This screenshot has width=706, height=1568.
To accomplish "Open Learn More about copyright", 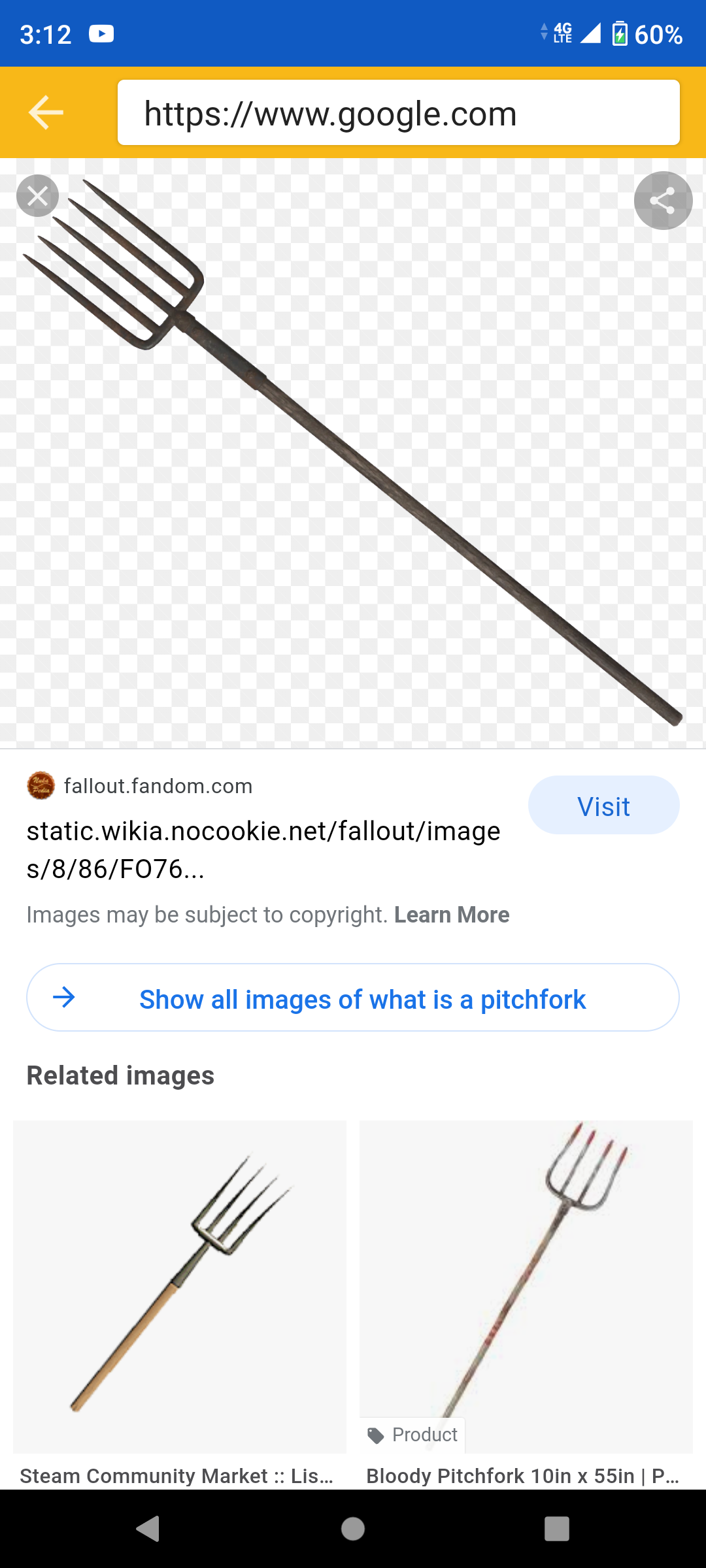I will (452, 915).
